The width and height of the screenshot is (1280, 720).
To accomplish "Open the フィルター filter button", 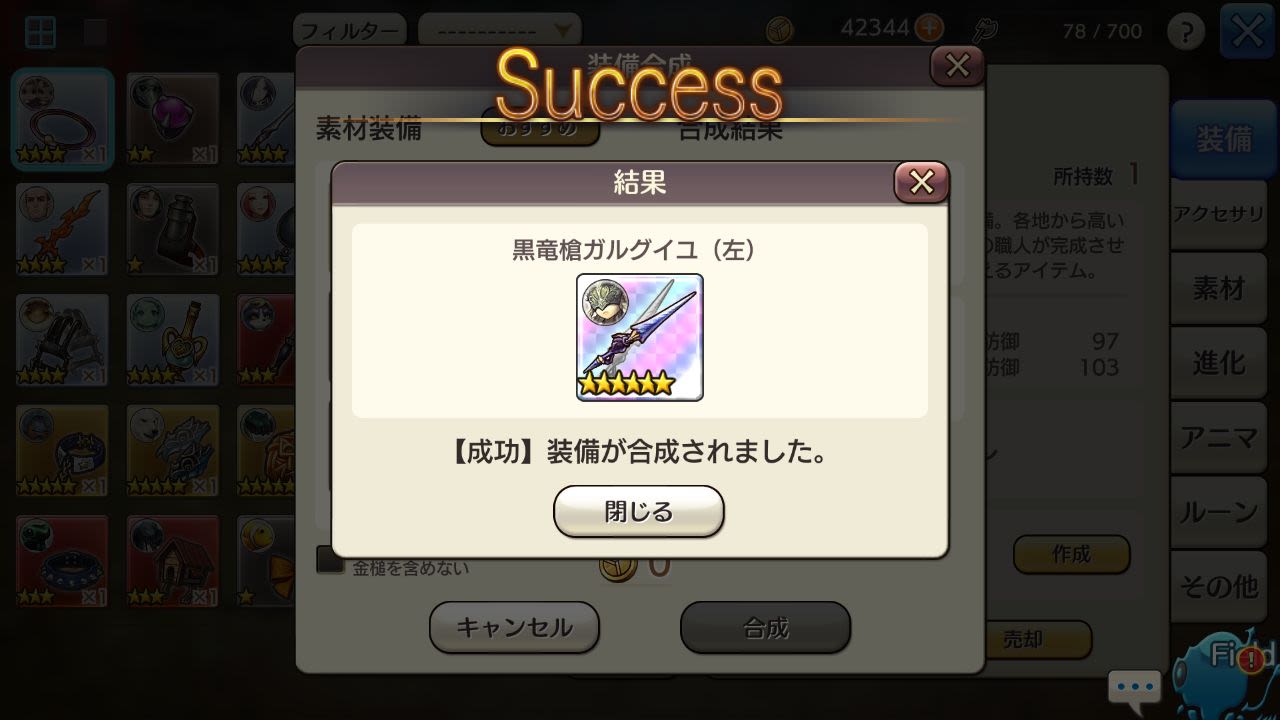I will tap(350, 30).
